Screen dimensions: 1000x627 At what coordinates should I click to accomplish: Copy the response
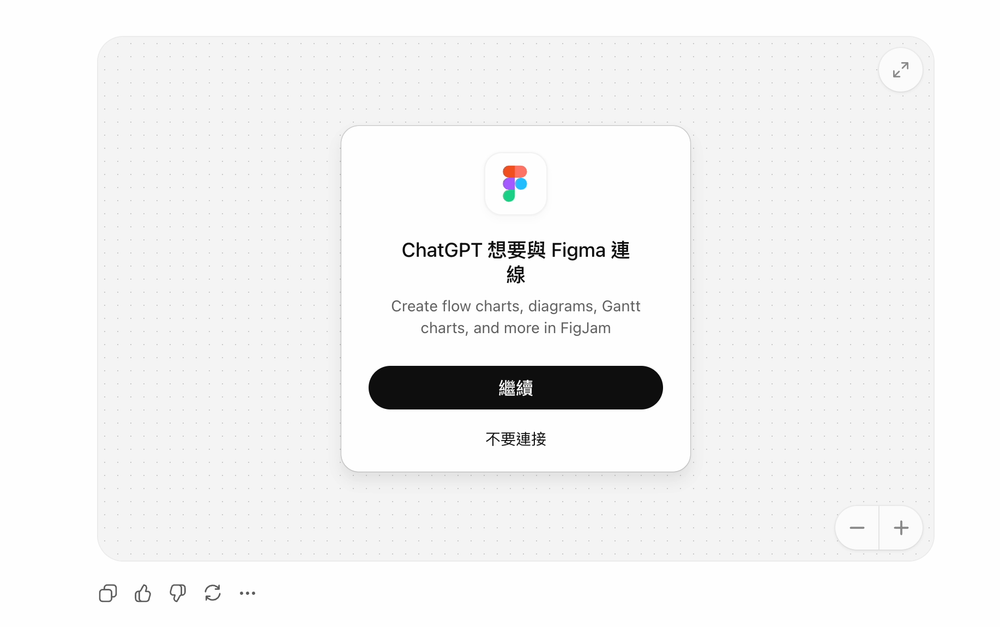pyautogui.click(x=108, y=593)
